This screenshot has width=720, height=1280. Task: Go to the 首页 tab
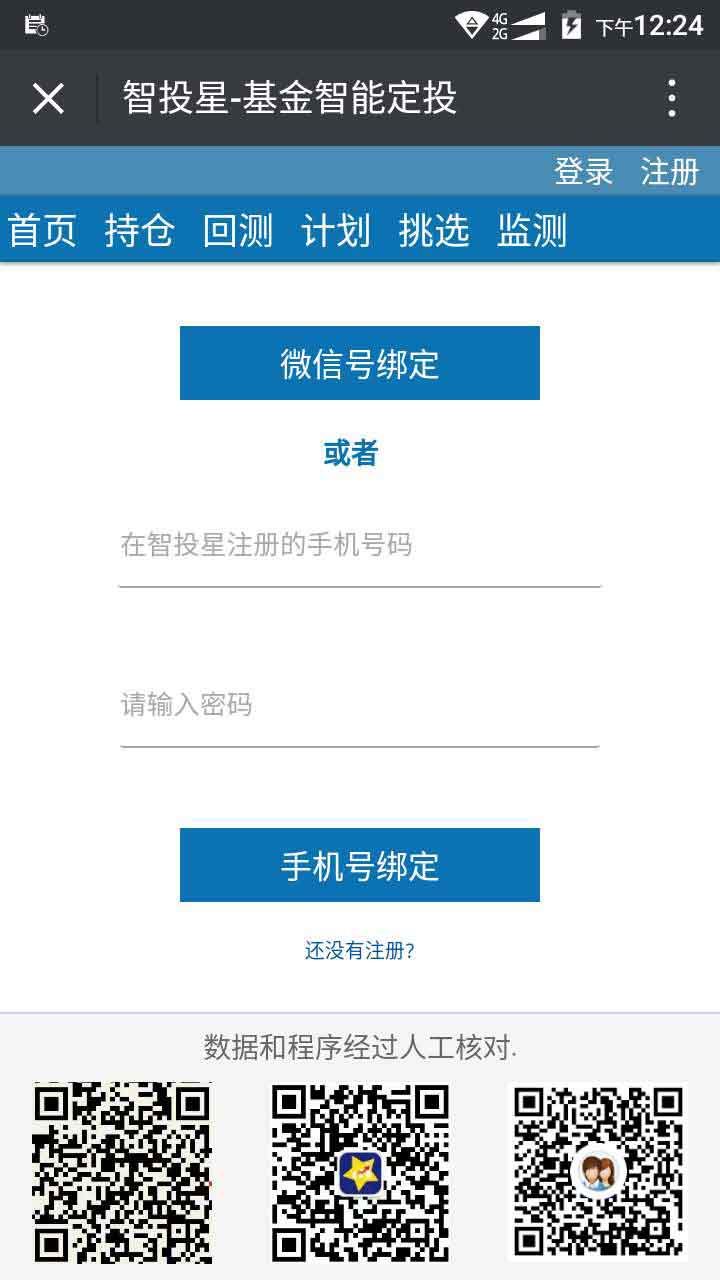42,230
